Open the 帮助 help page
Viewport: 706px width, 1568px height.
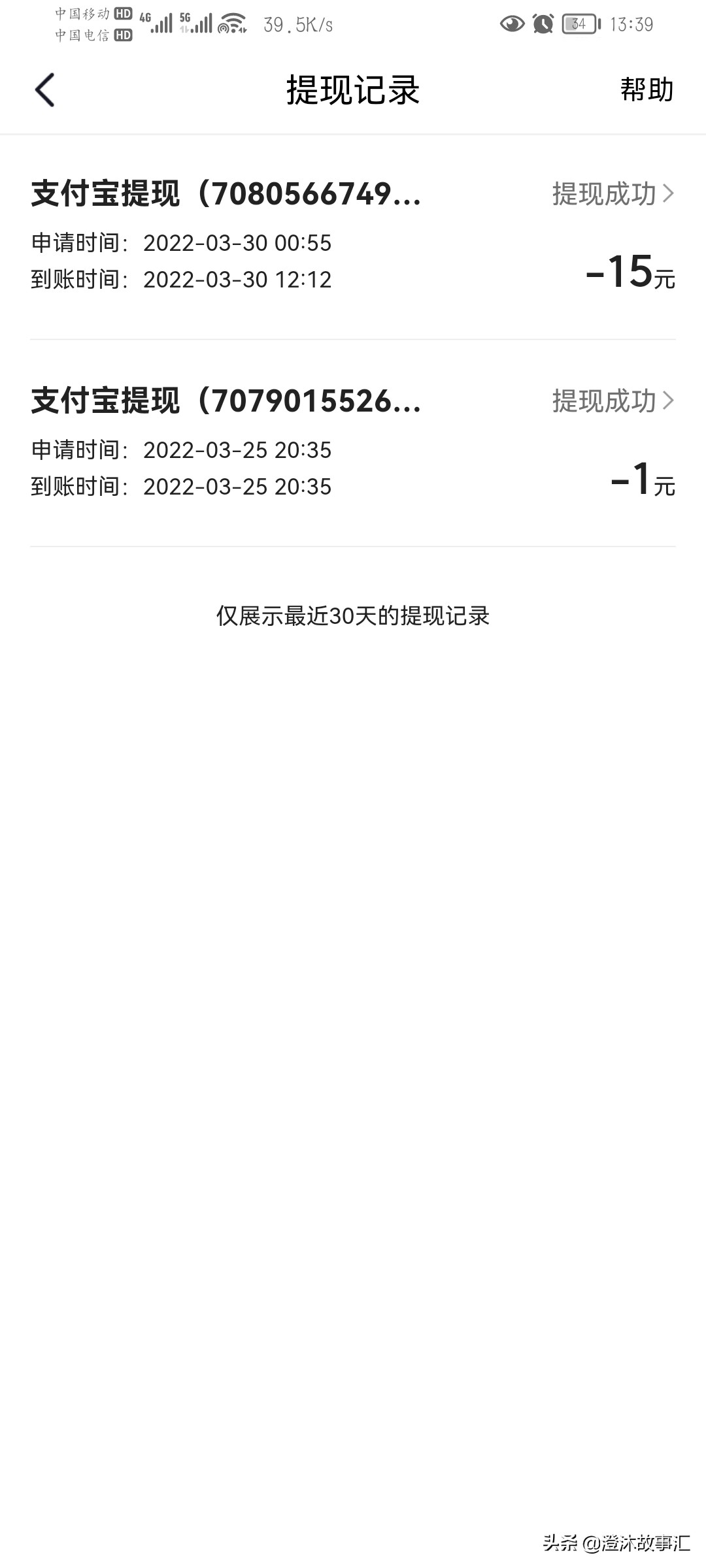(x=647, y=90)
